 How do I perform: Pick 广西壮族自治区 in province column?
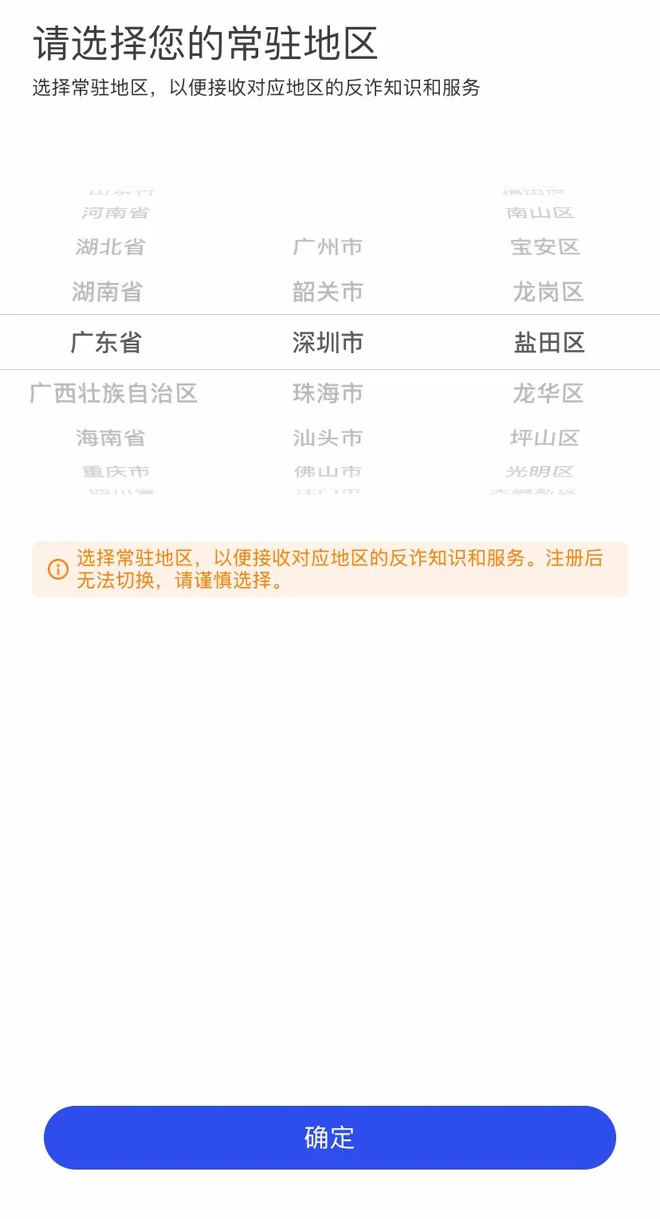113,393
